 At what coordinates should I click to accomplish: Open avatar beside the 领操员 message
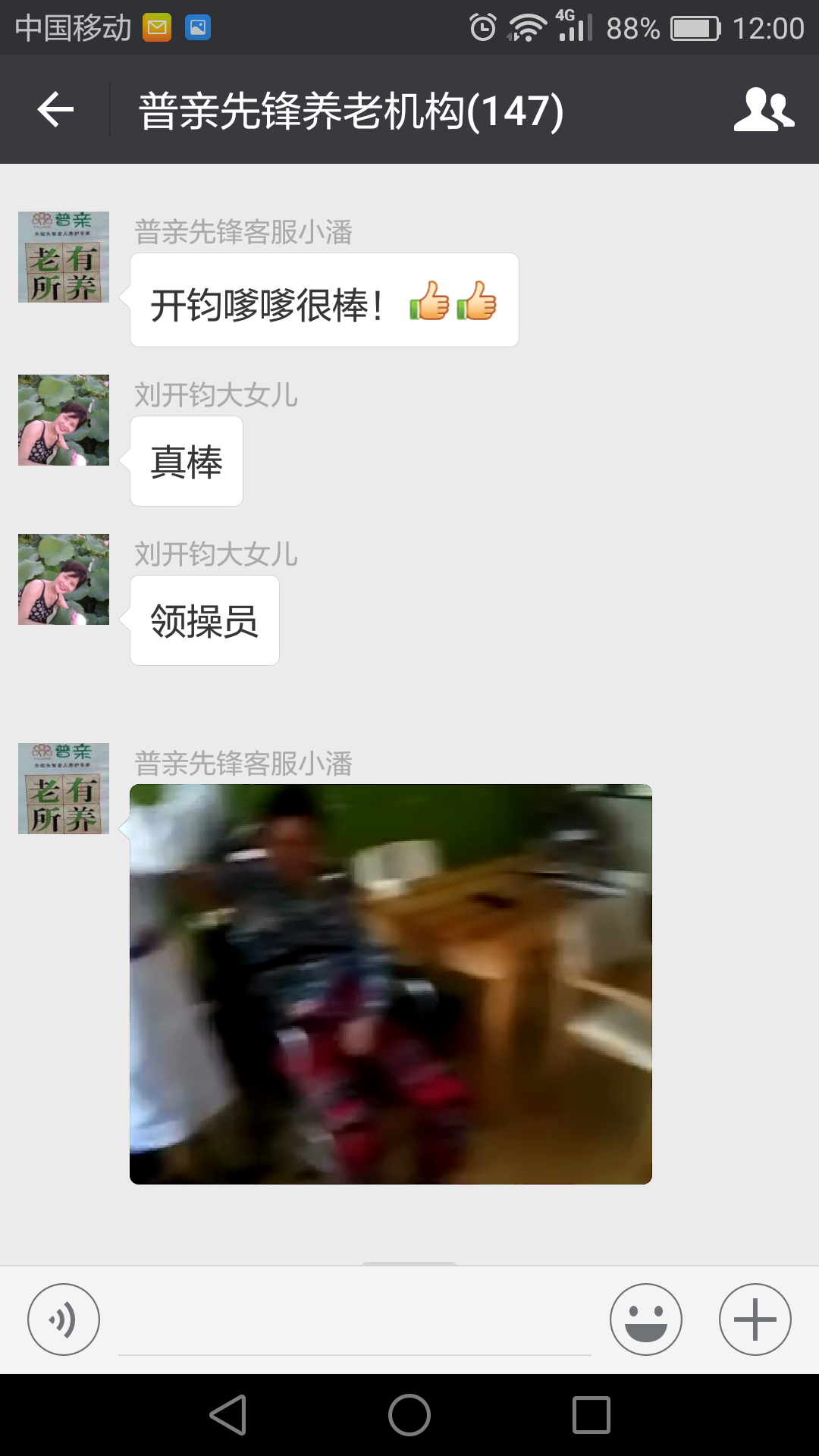point(64,579)
